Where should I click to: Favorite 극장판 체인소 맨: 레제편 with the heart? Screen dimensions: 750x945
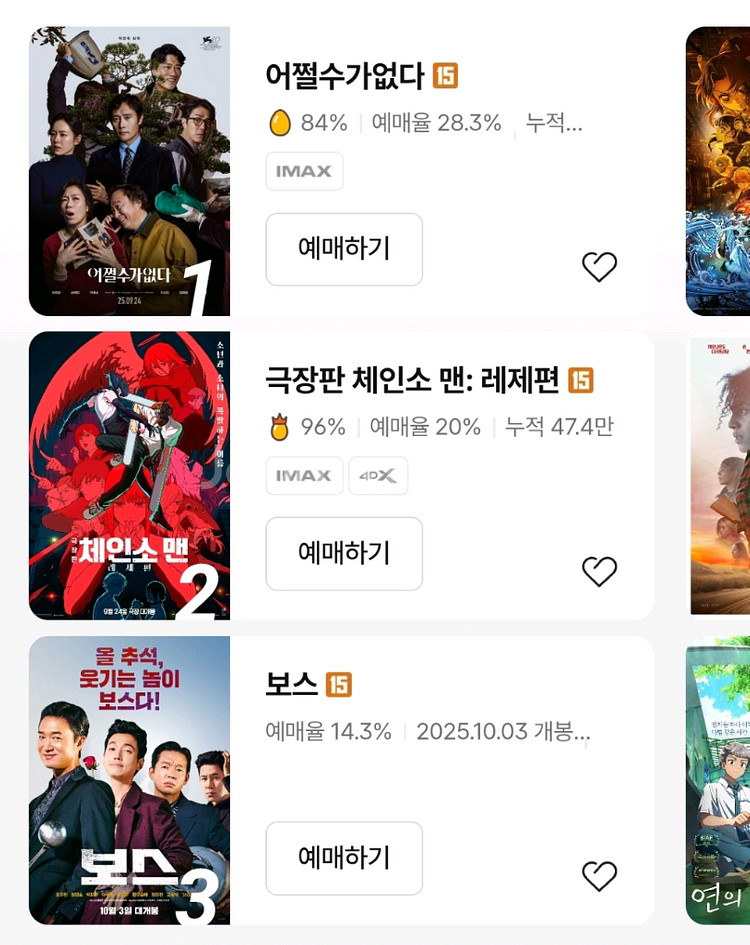[599, 571]
